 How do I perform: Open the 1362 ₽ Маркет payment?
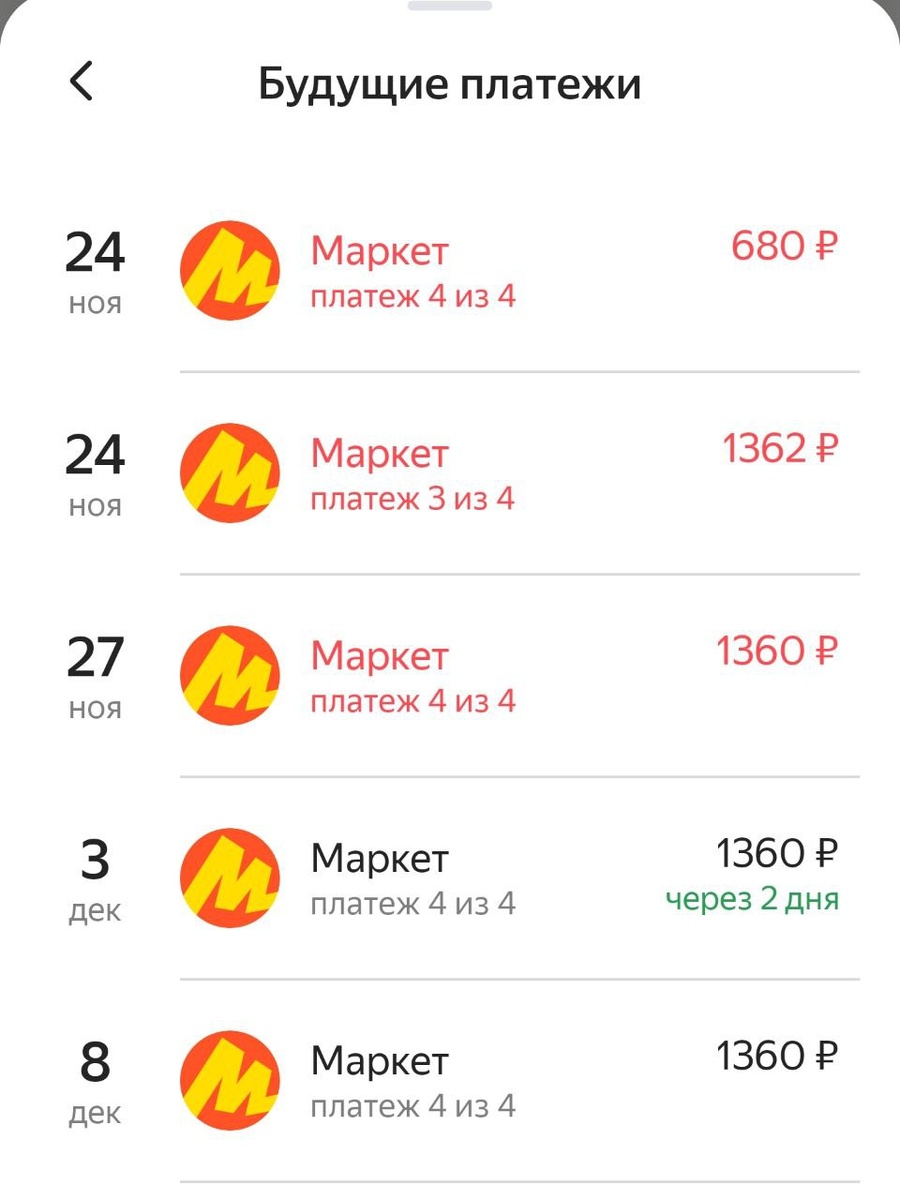coord(500,473)
